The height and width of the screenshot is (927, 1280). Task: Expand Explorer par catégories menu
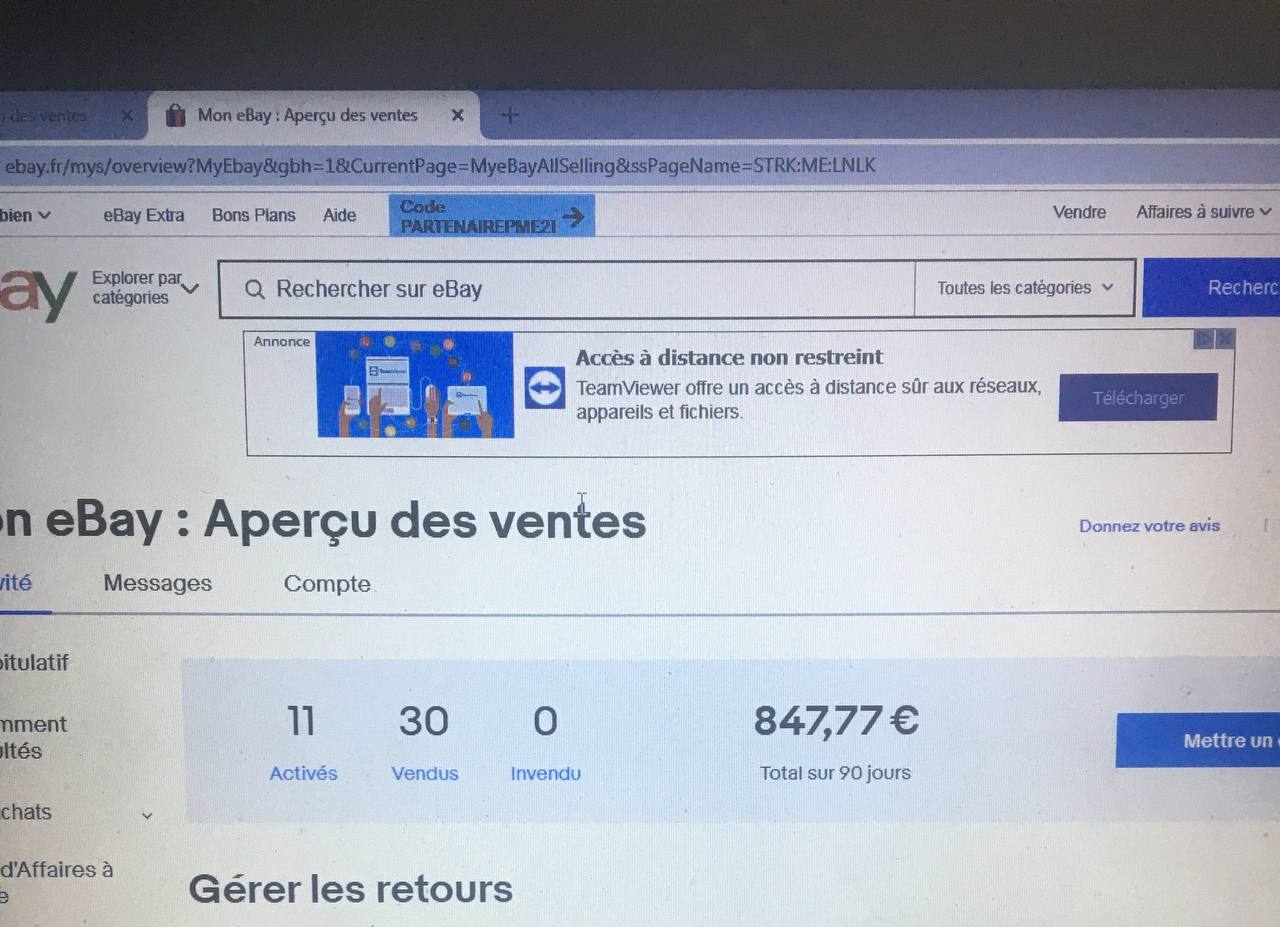(x=145, y=288)
